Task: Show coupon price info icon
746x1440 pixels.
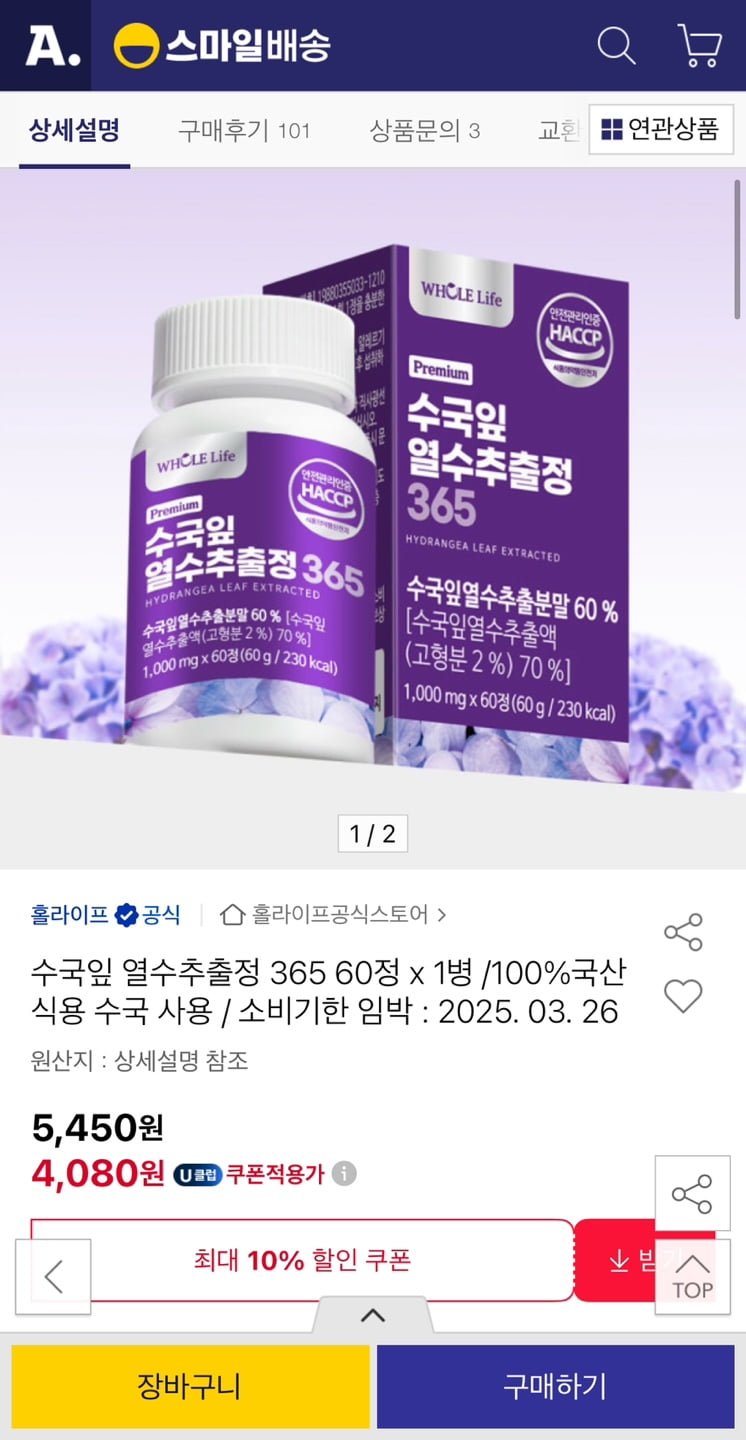Action: (x=344, y=1174)
